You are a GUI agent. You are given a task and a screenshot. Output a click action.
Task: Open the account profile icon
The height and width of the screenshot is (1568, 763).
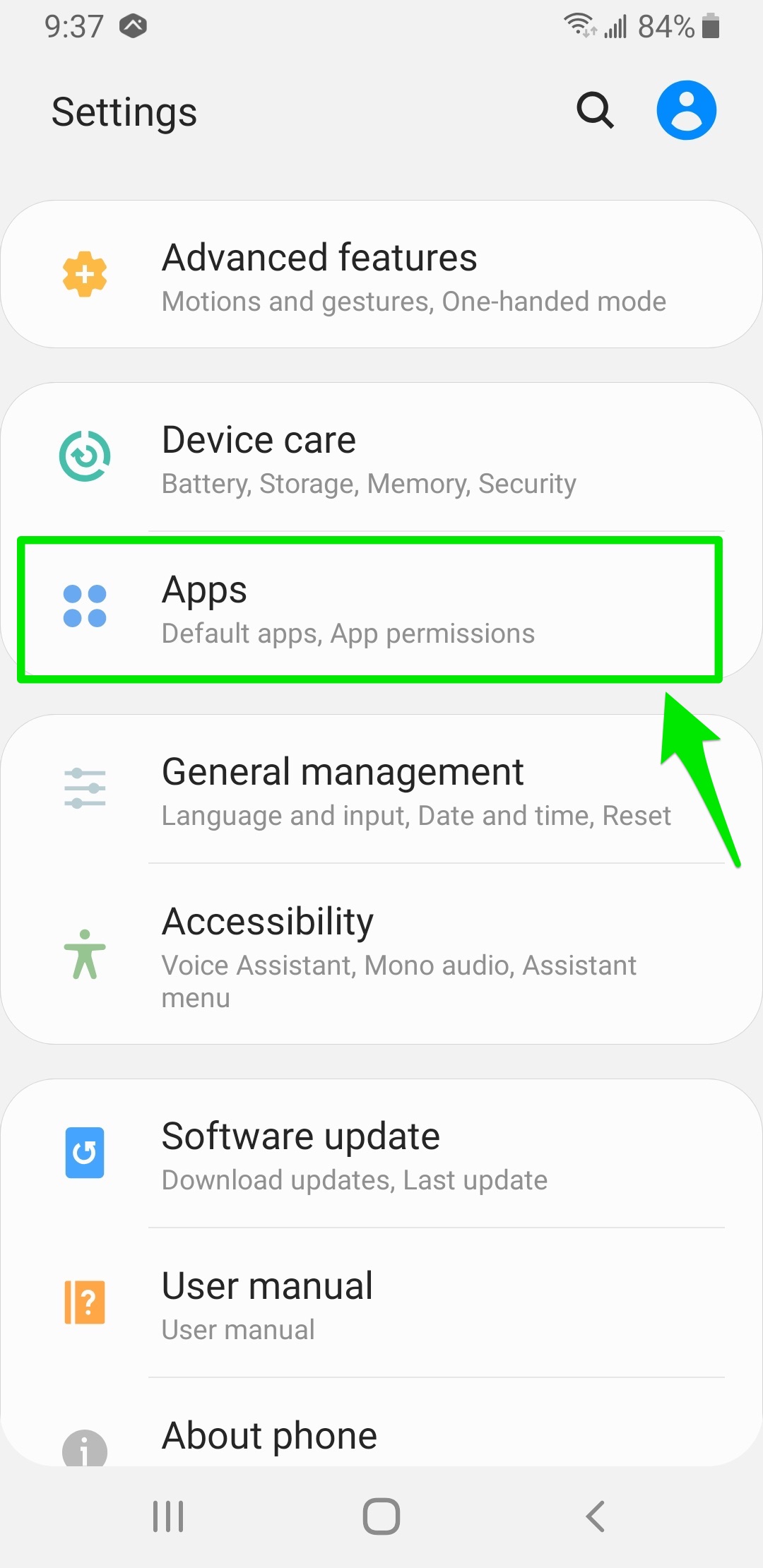[x=686, y=111]
